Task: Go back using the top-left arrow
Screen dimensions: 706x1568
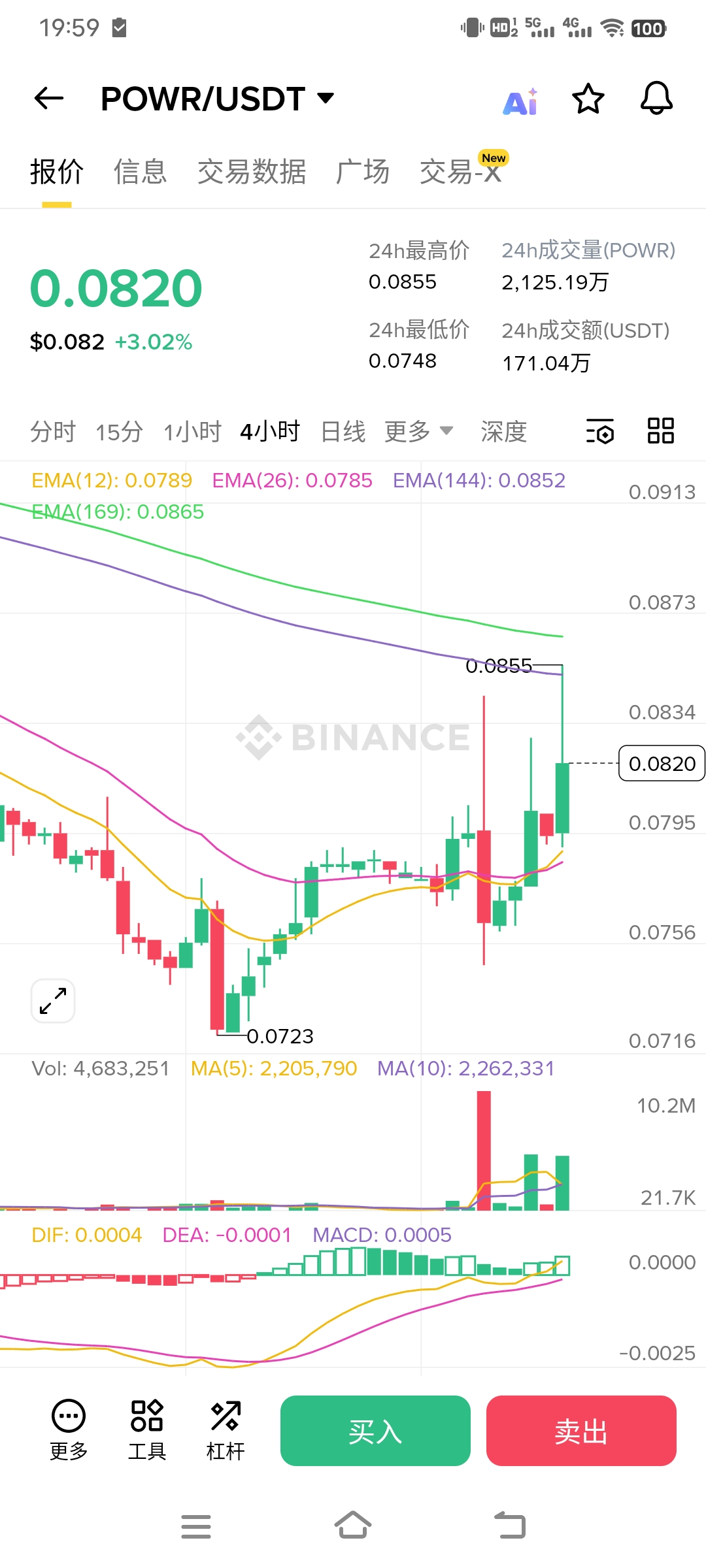Action: 49,99
